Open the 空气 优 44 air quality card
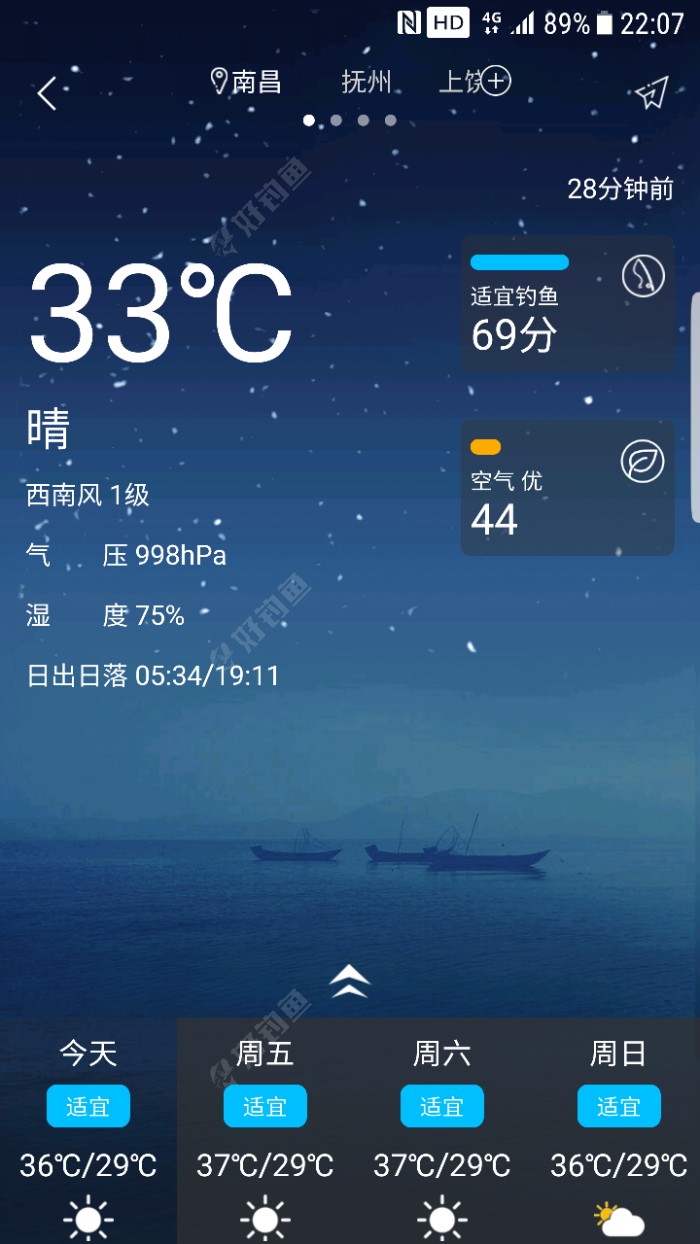700x1244 pixels. (x=567, y=488)
